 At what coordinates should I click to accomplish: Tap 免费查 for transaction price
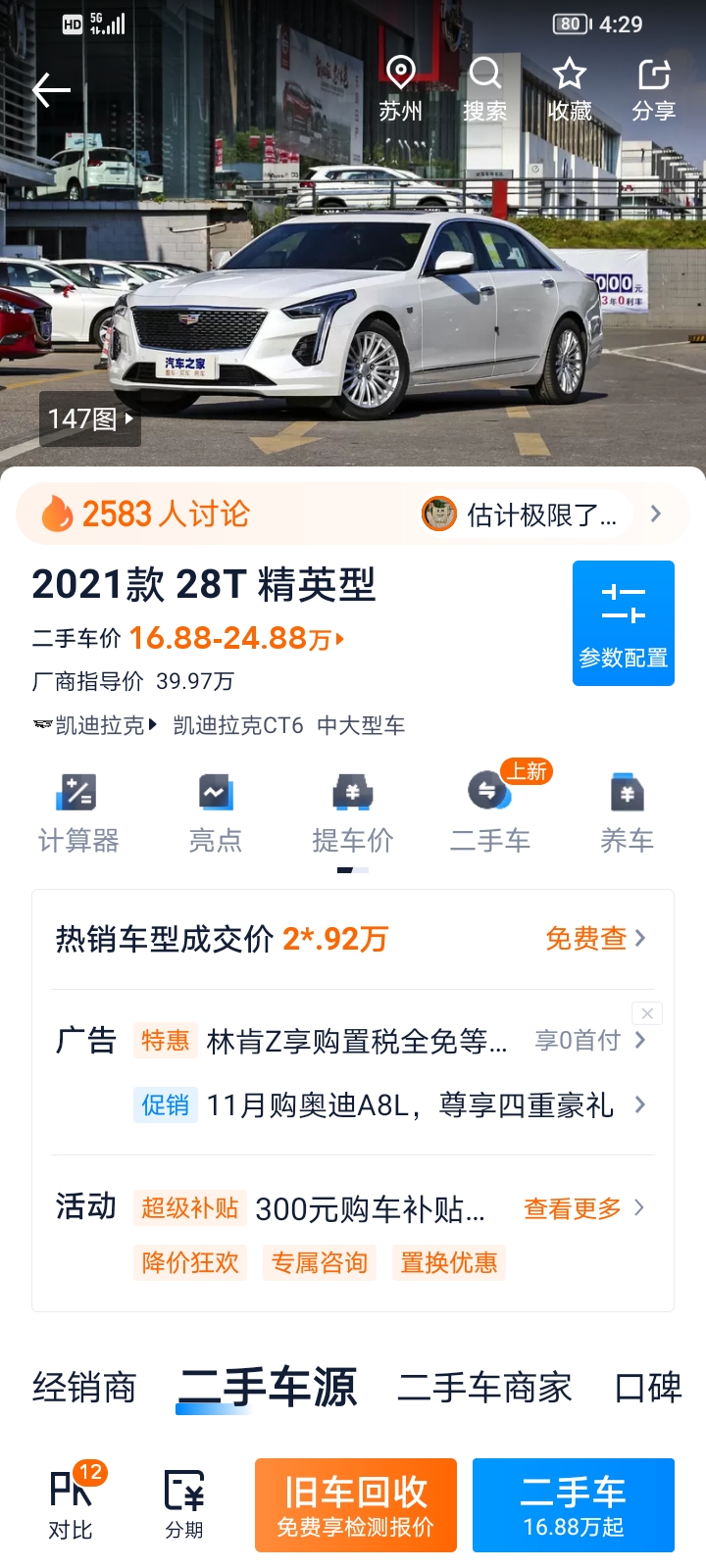pyautogui.click(x=595, y=938)
